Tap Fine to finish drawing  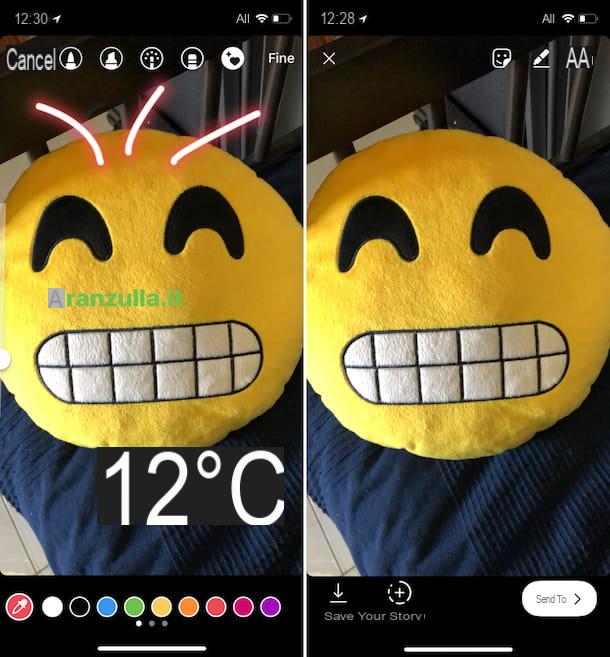[281, 58]
